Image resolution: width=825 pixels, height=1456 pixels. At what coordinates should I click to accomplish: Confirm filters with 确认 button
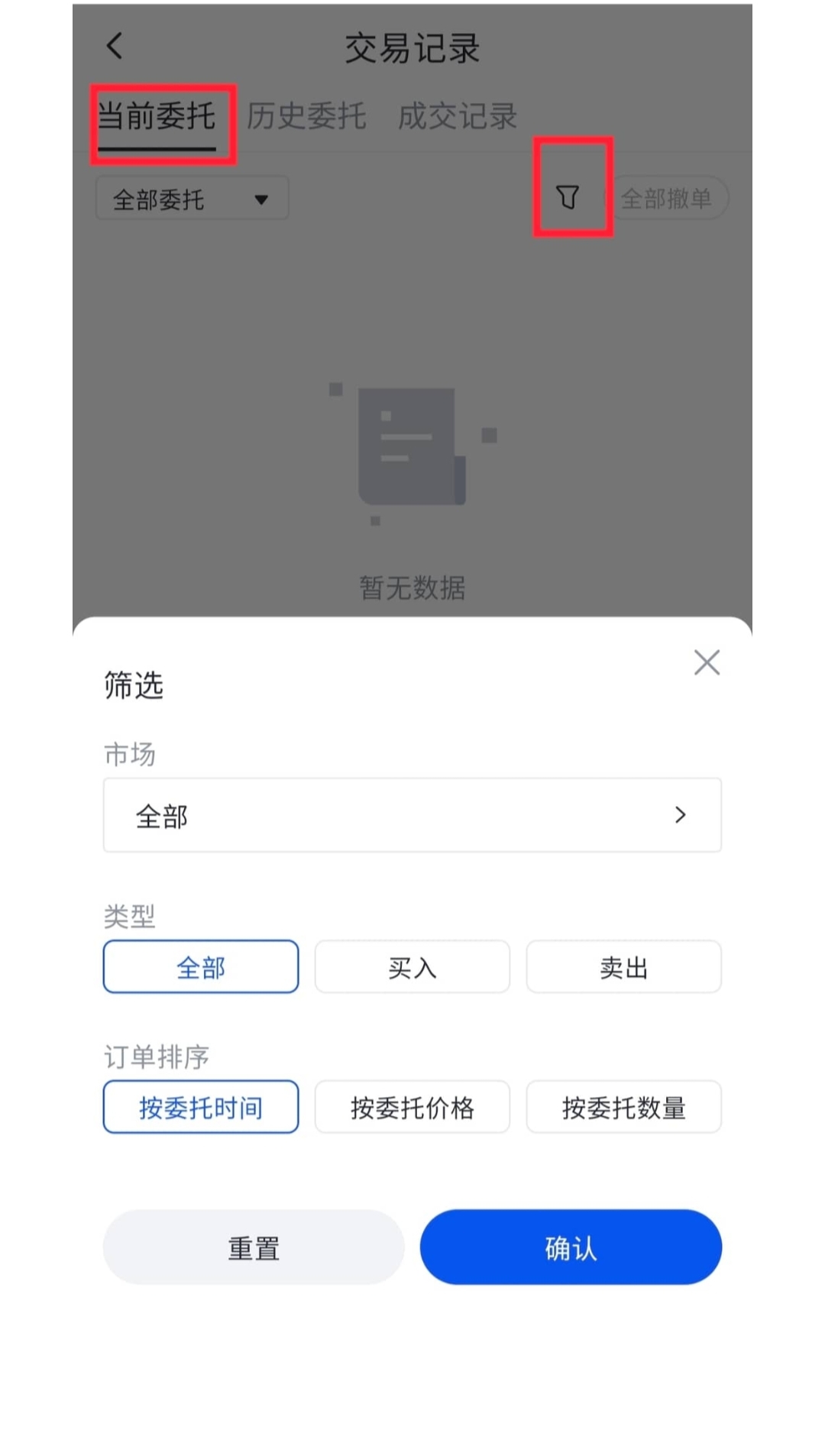coord(571,1247)
